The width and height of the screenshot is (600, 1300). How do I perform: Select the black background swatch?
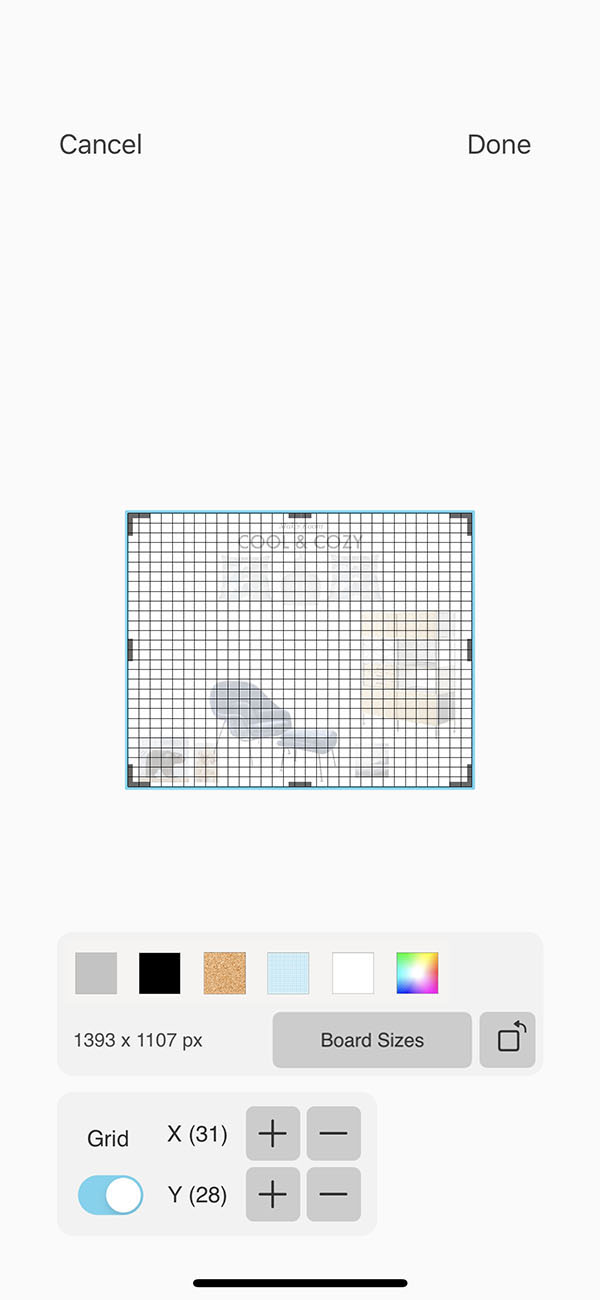click(160, 973)
